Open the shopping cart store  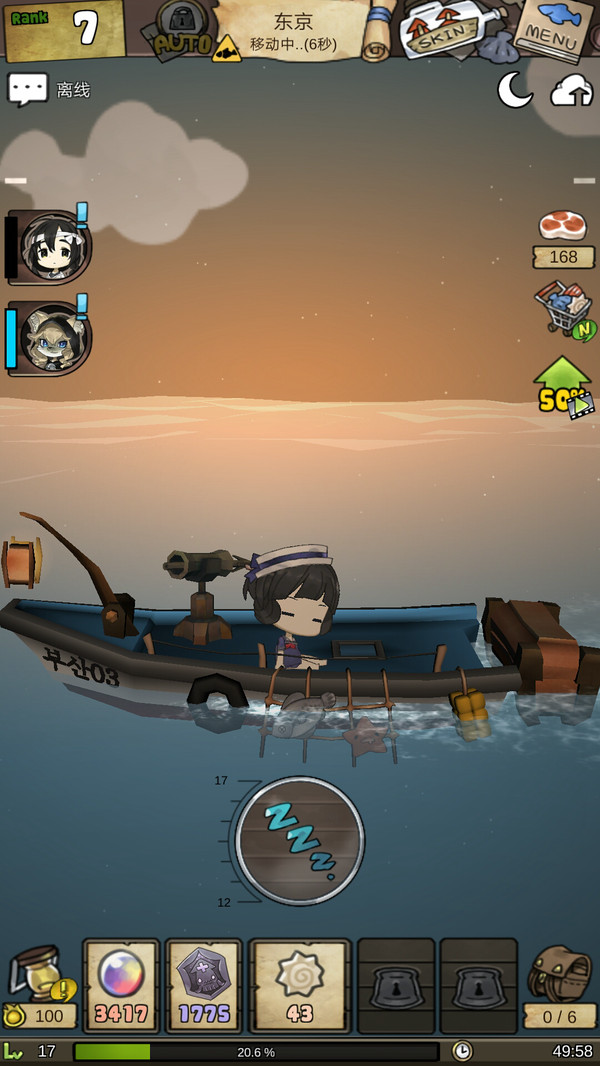coord(563,308)
